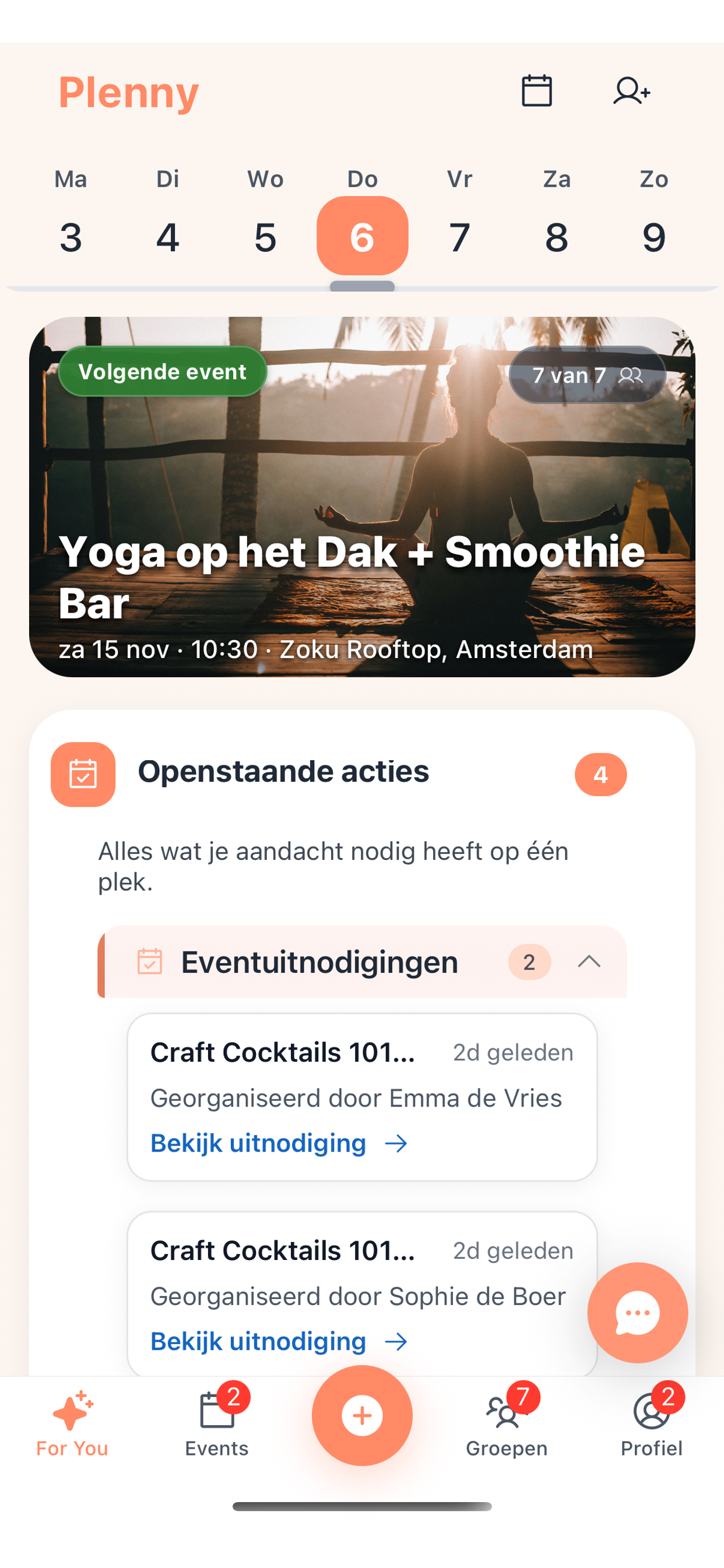Open the Yoga op het Dak event card
724x1568 pixels.
pos(362,496)
